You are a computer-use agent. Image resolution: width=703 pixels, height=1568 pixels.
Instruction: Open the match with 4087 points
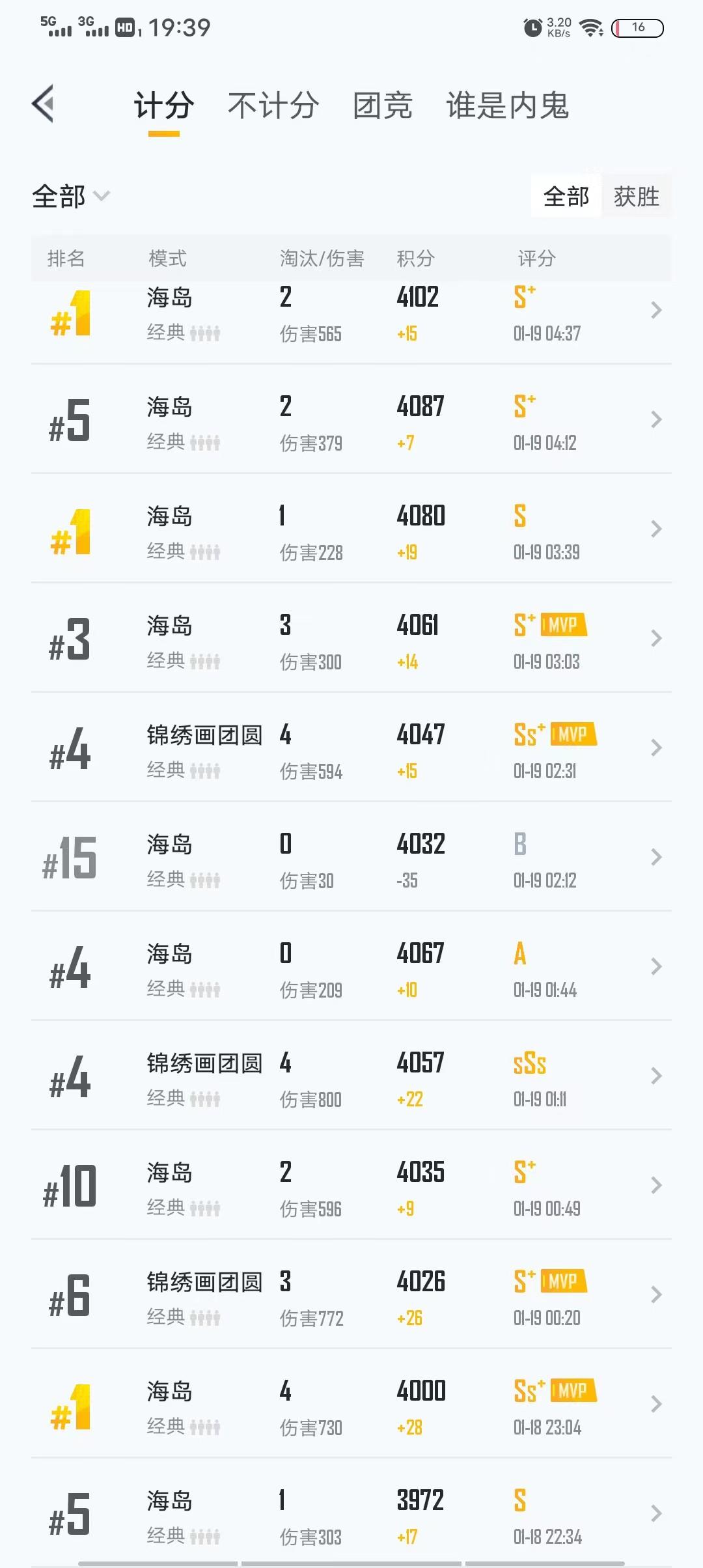351,419
